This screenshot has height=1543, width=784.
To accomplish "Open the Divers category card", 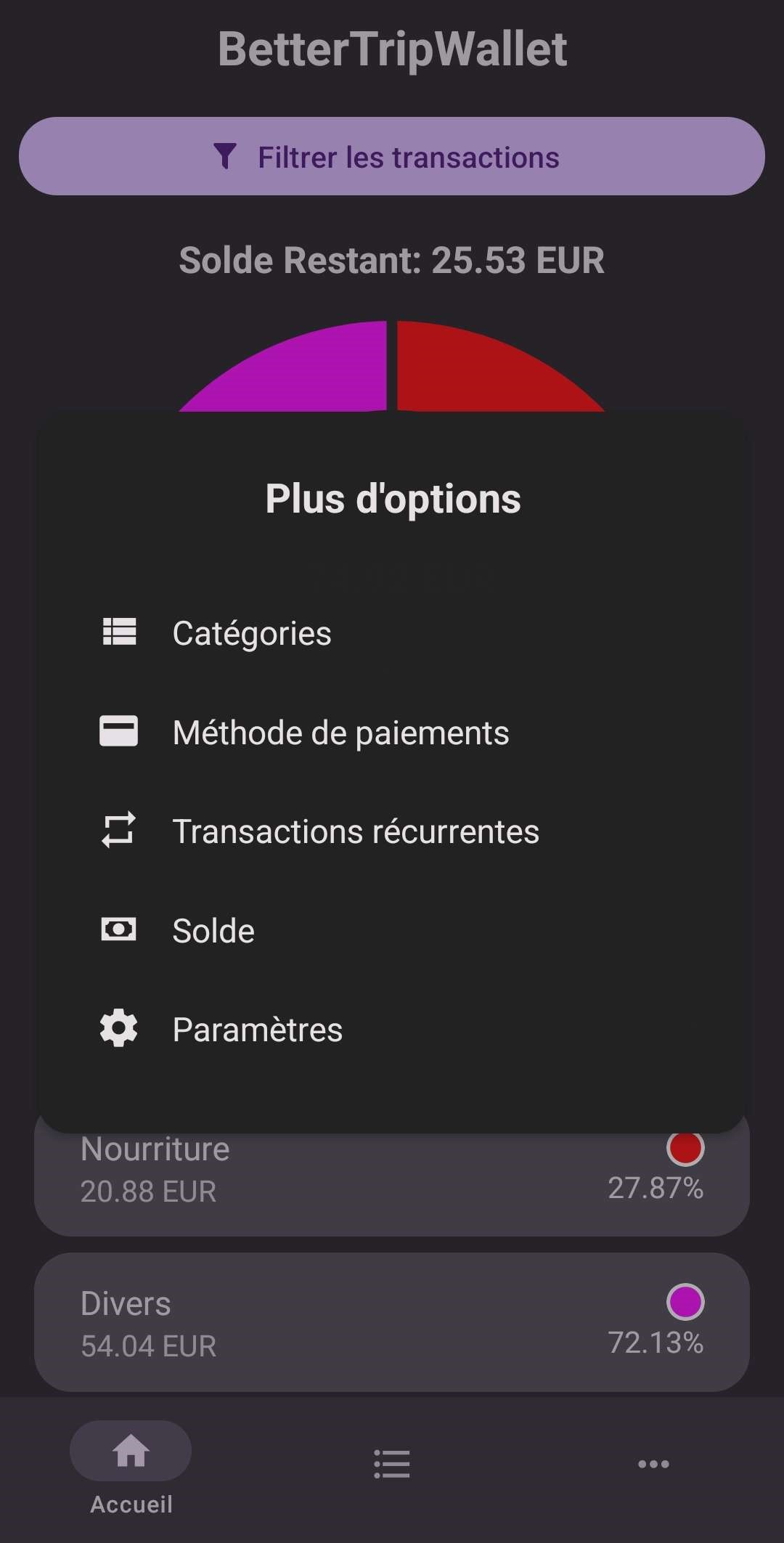I will pos(392,1322).
